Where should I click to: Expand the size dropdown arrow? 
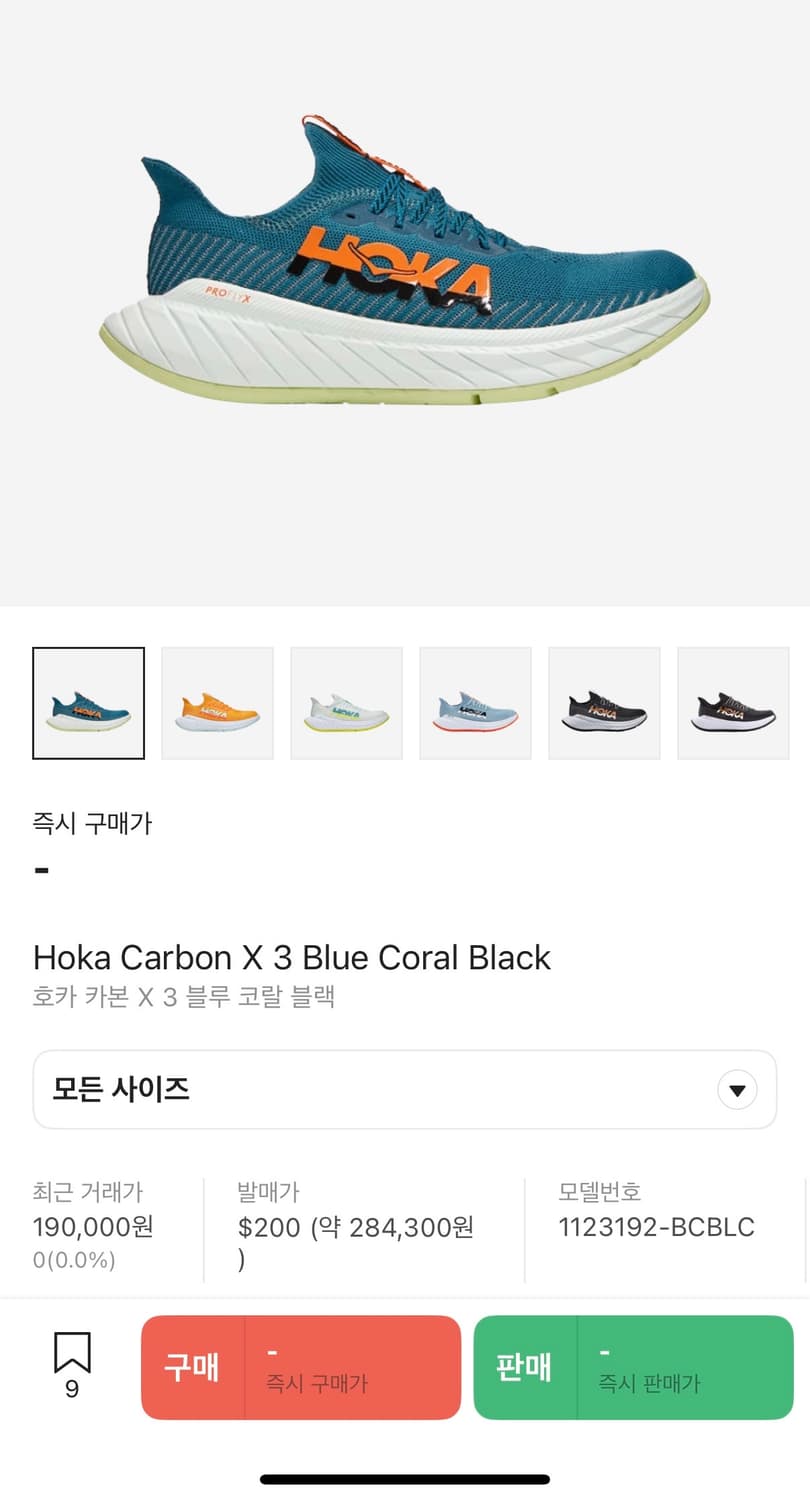(x=737, y=1089)
